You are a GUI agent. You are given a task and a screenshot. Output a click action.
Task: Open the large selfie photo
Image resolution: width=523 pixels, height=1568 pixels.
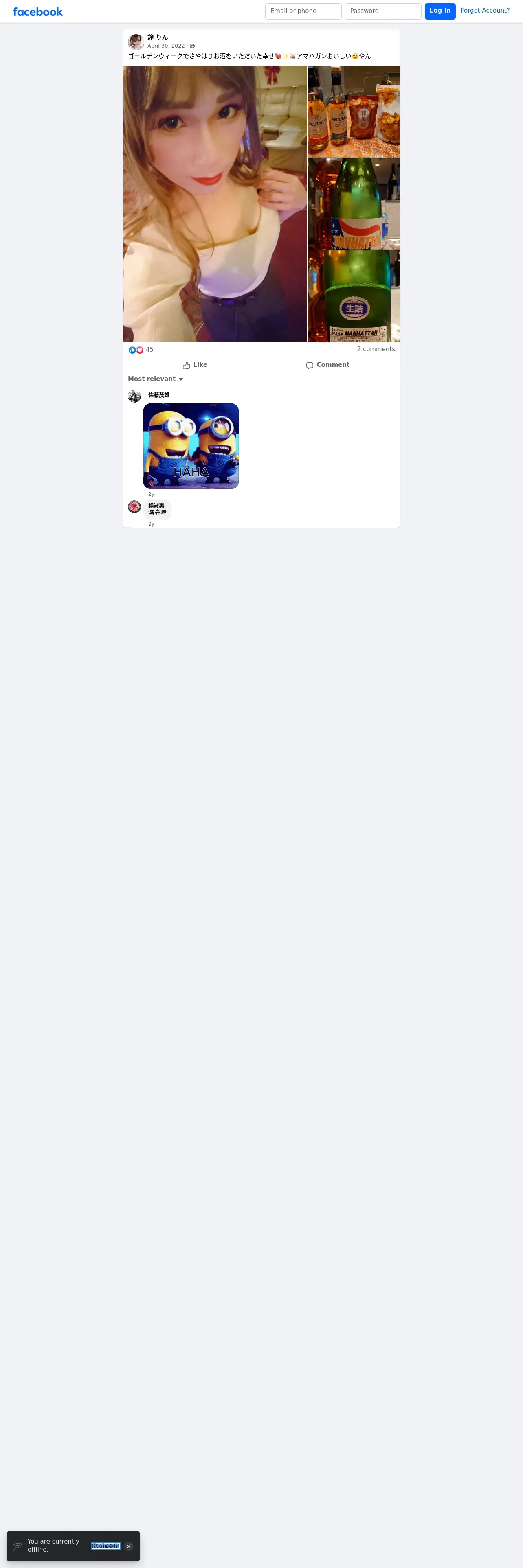215,203
